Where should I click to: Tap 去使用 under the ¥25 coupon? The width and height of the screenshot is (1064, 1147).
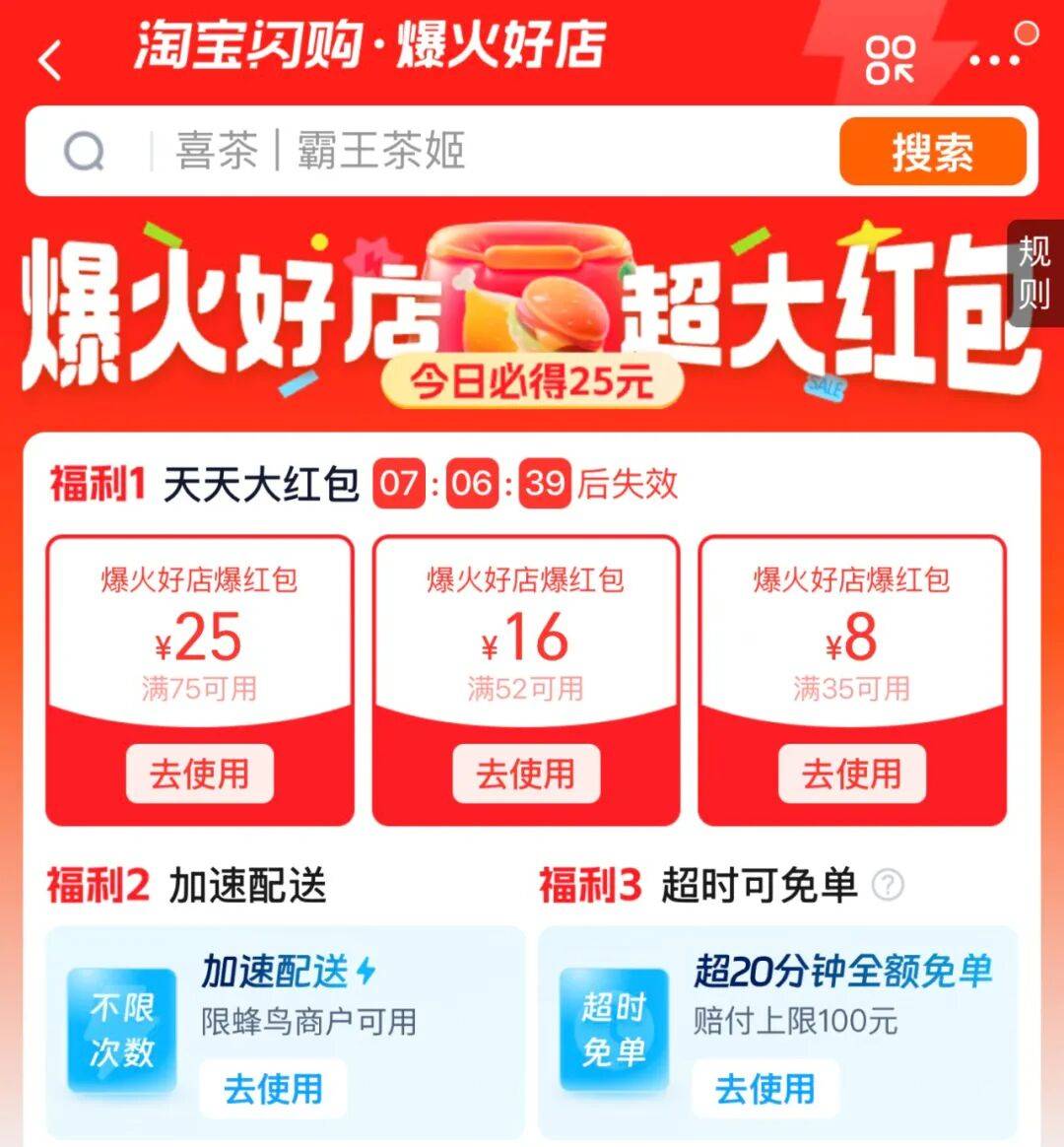[202, 773]
